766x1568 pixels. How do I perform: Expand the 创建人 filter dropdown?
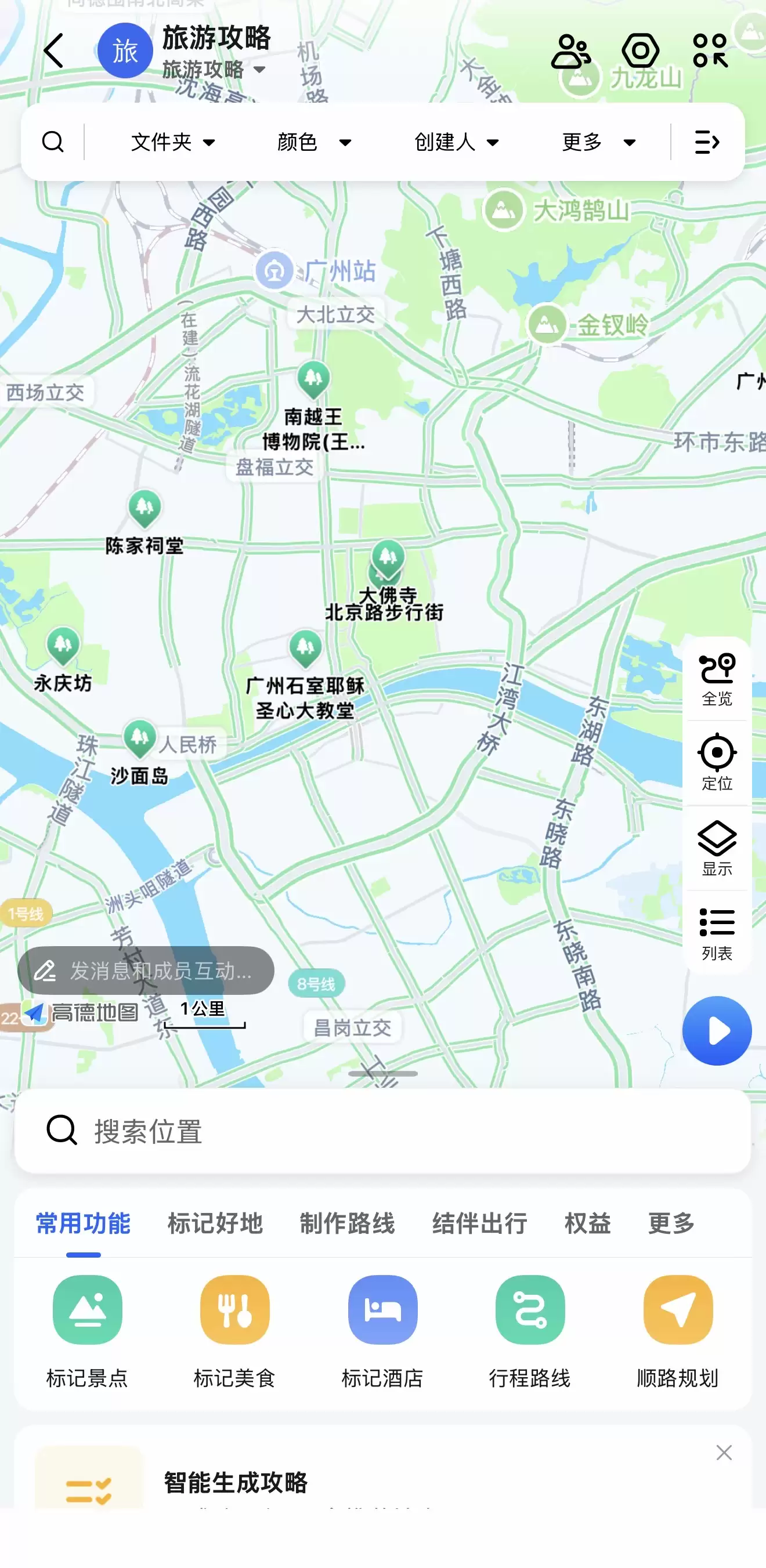[457, 143]
